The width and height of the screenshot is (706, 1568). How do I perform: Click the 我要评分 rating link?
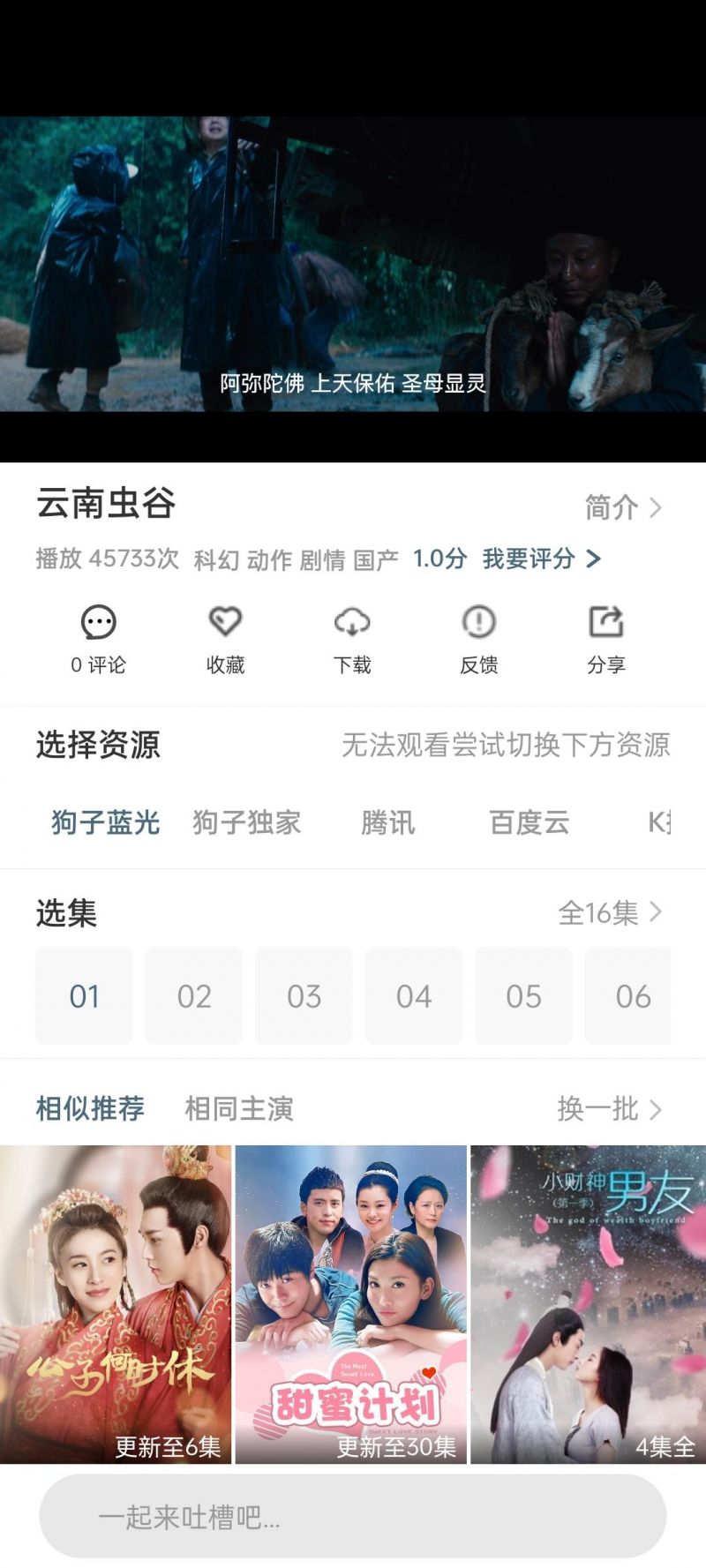point(529,559)
